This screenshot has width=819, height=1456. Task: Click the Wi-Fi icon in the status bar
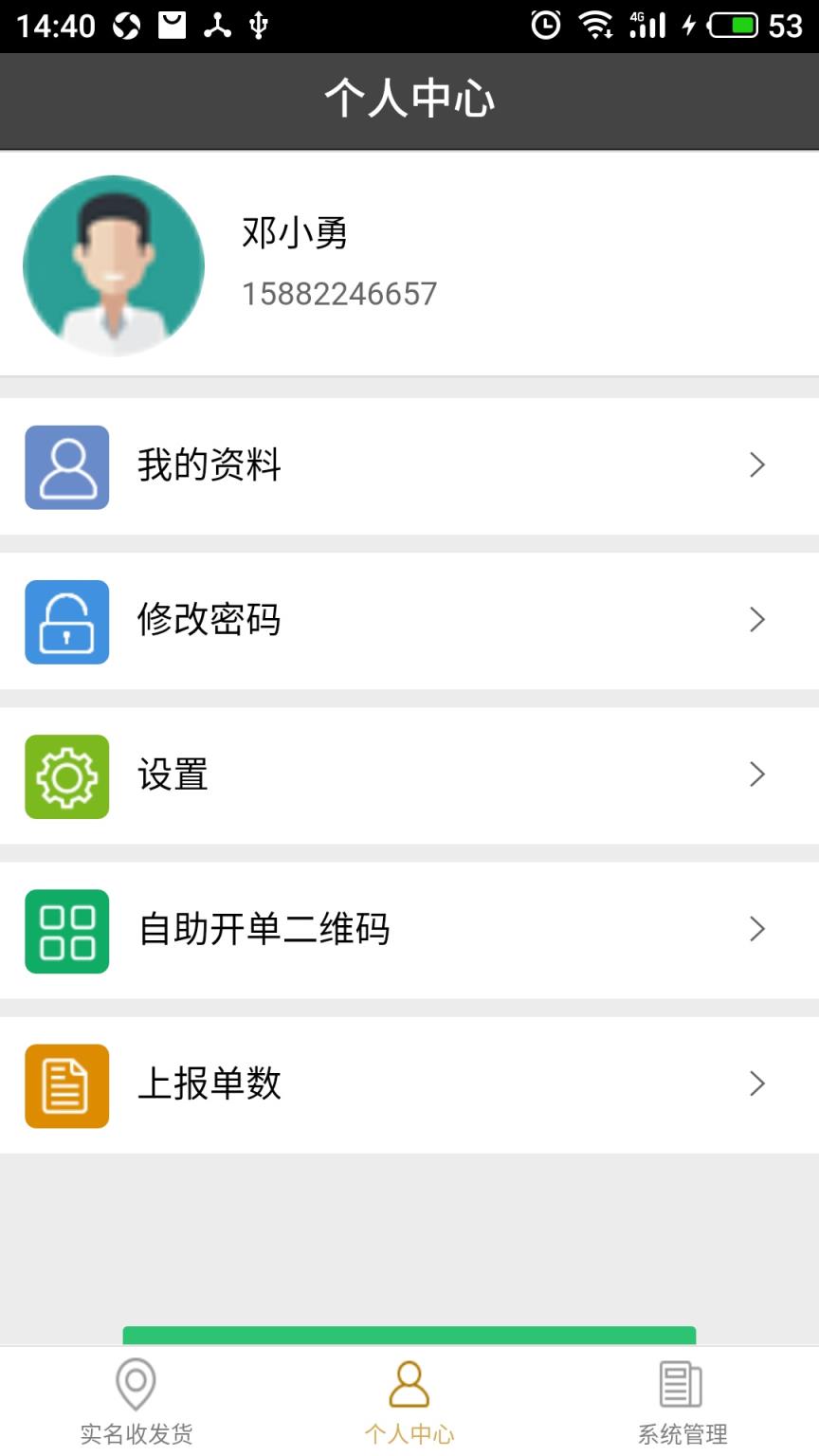tap(597, 26)
